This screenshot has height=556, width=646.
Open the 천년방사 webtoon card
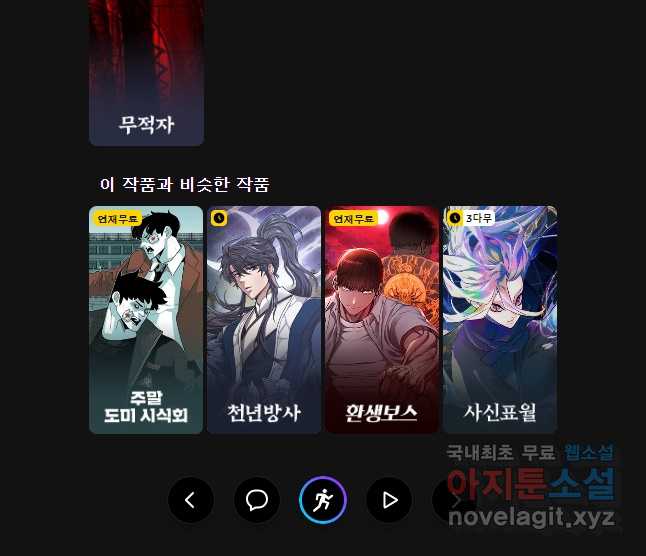(264, 320)
